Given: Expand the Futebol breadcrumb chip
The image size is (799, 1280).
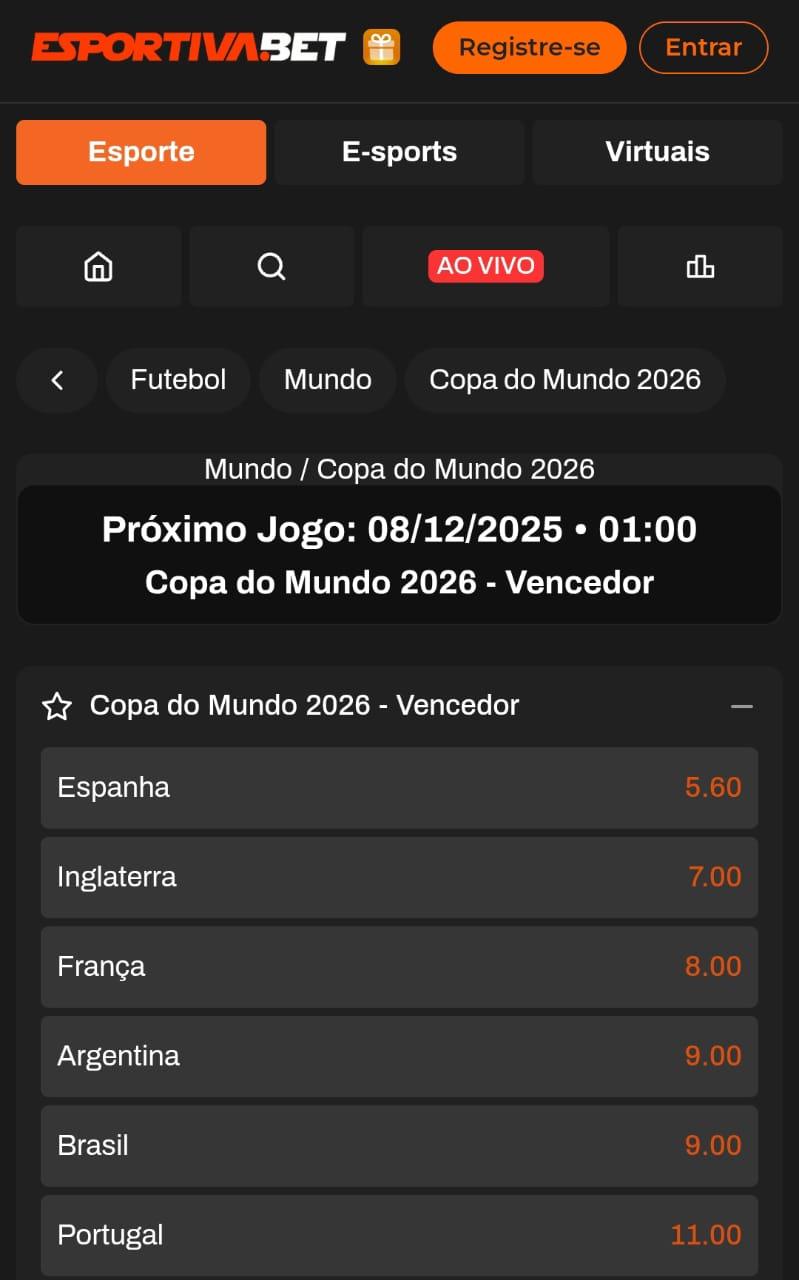Looking at the screenshot, I should tap(177, 380).
